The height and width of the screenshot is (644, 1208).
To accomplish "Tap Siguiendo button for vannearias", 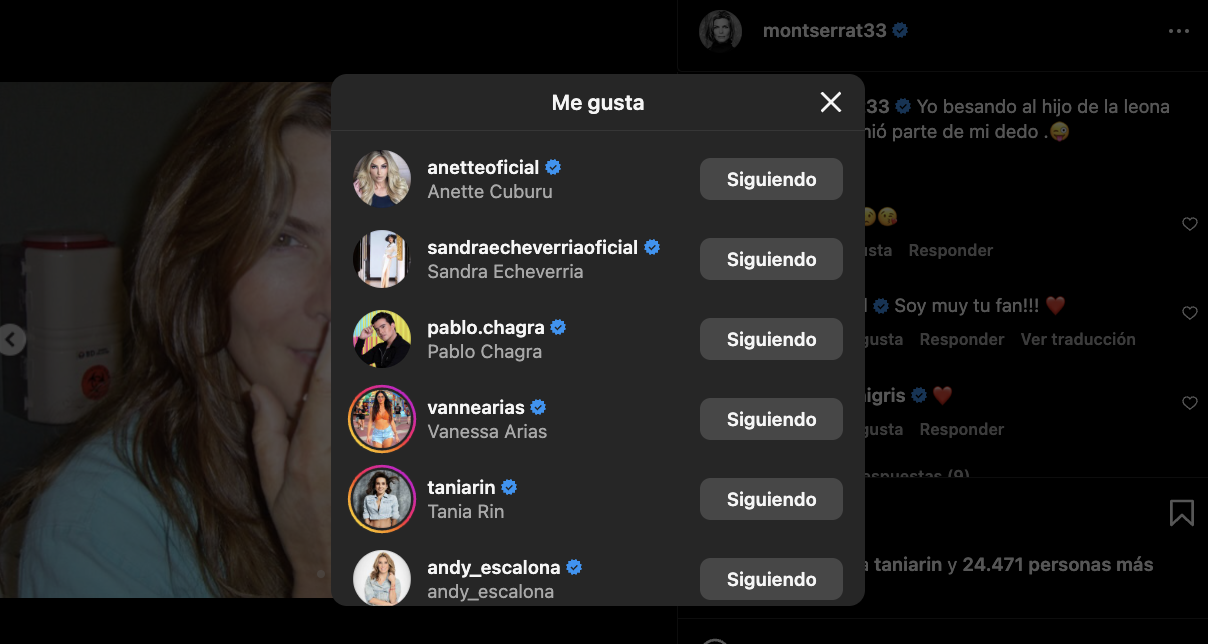I will 771,420.
